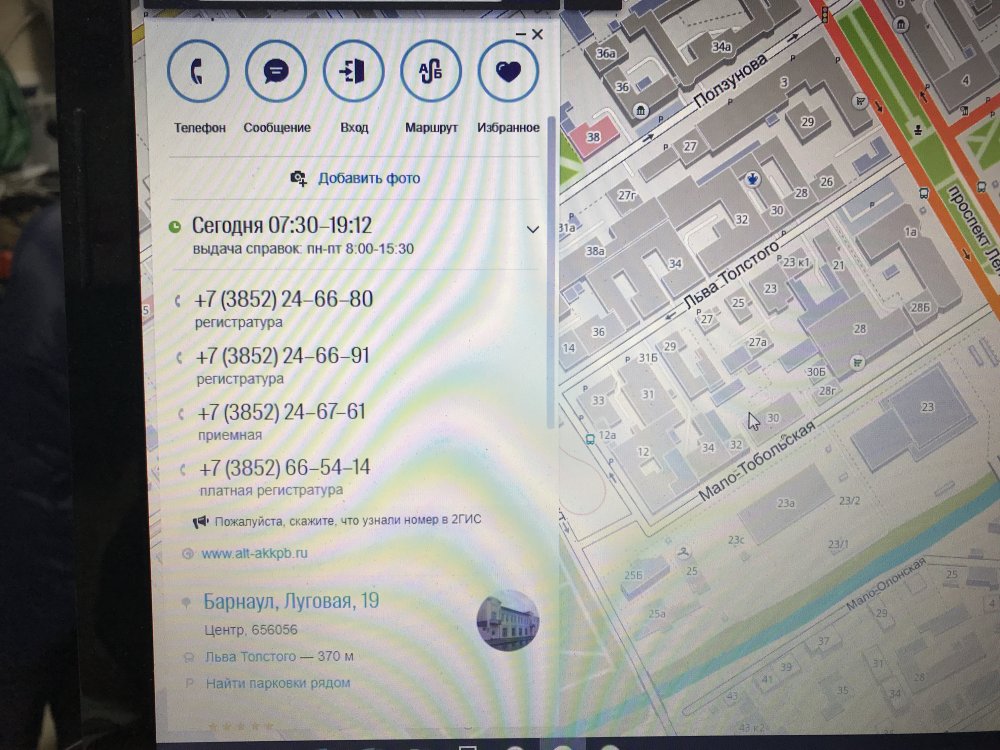Viewport: 1000px width, 750px height.
Task: Select Найти парковки рядом link
Action: (x=278, y=683)
